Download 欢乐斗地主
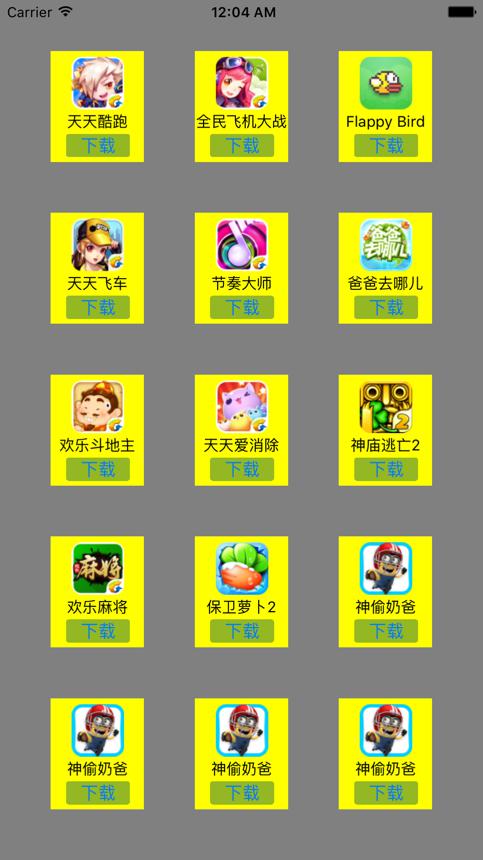483x860 pixels. point(98,469)
